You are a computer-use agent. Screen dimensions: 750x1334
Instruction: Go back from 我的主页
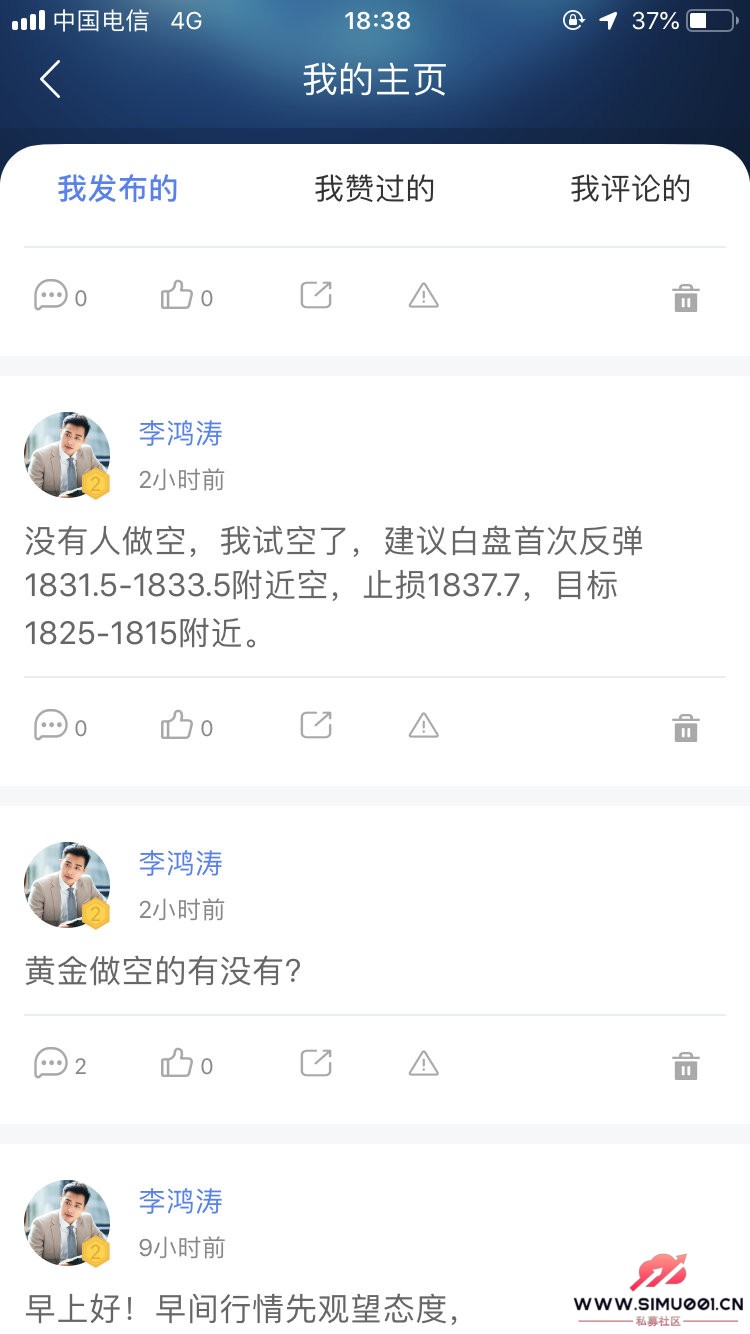click(50, 80)
